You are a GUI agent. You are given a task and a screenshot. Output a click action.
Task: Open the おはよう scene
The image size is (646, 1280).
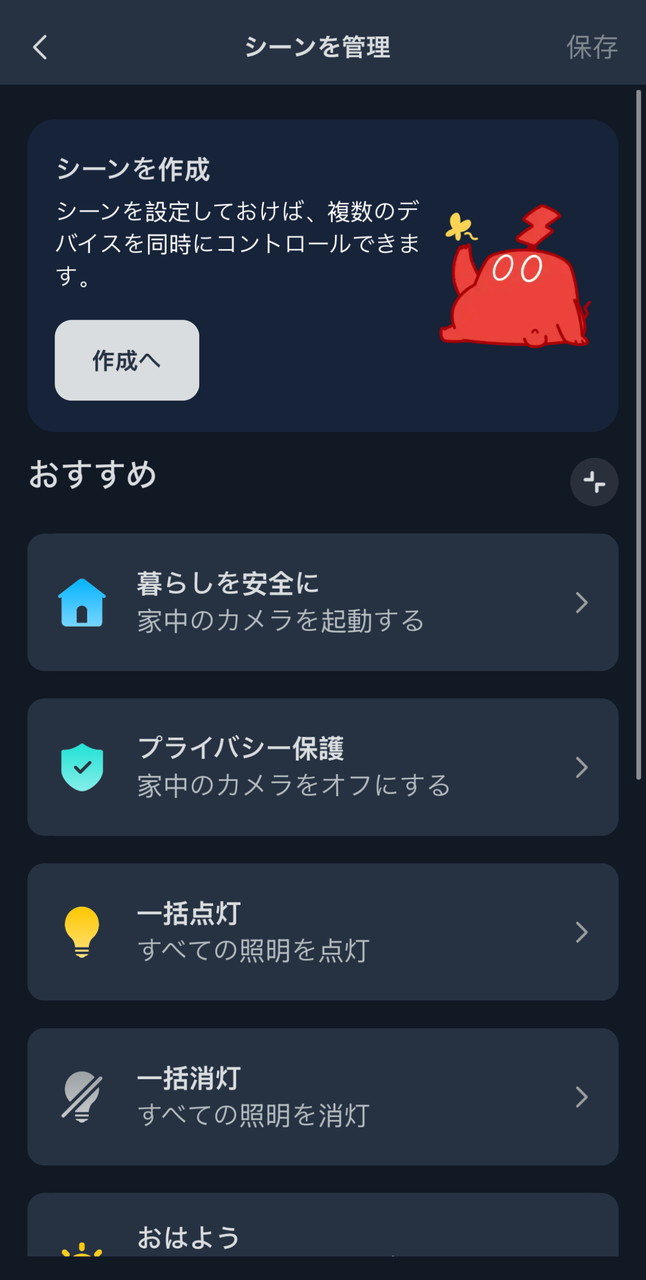click(322, 1228)
